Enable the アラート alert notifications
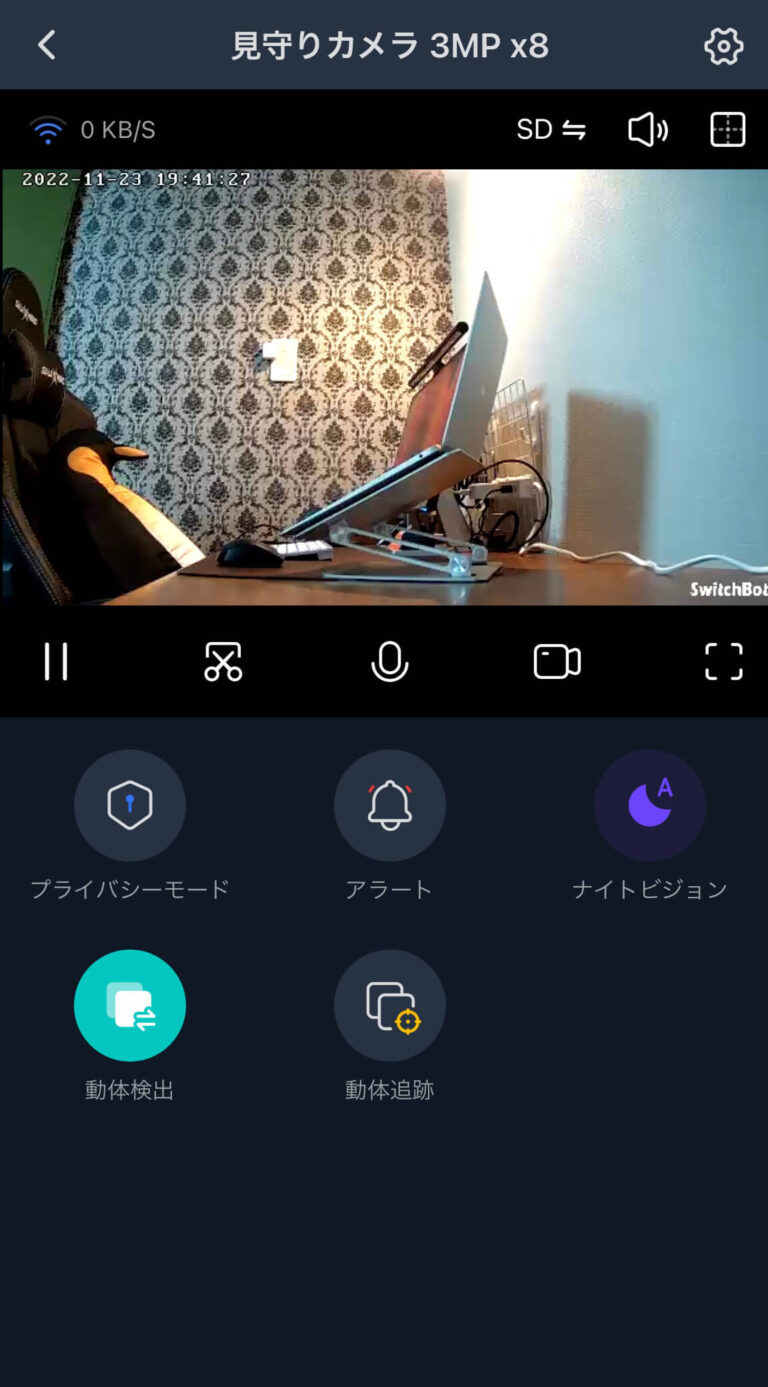The image size is (768, 1387). (390, 805)
